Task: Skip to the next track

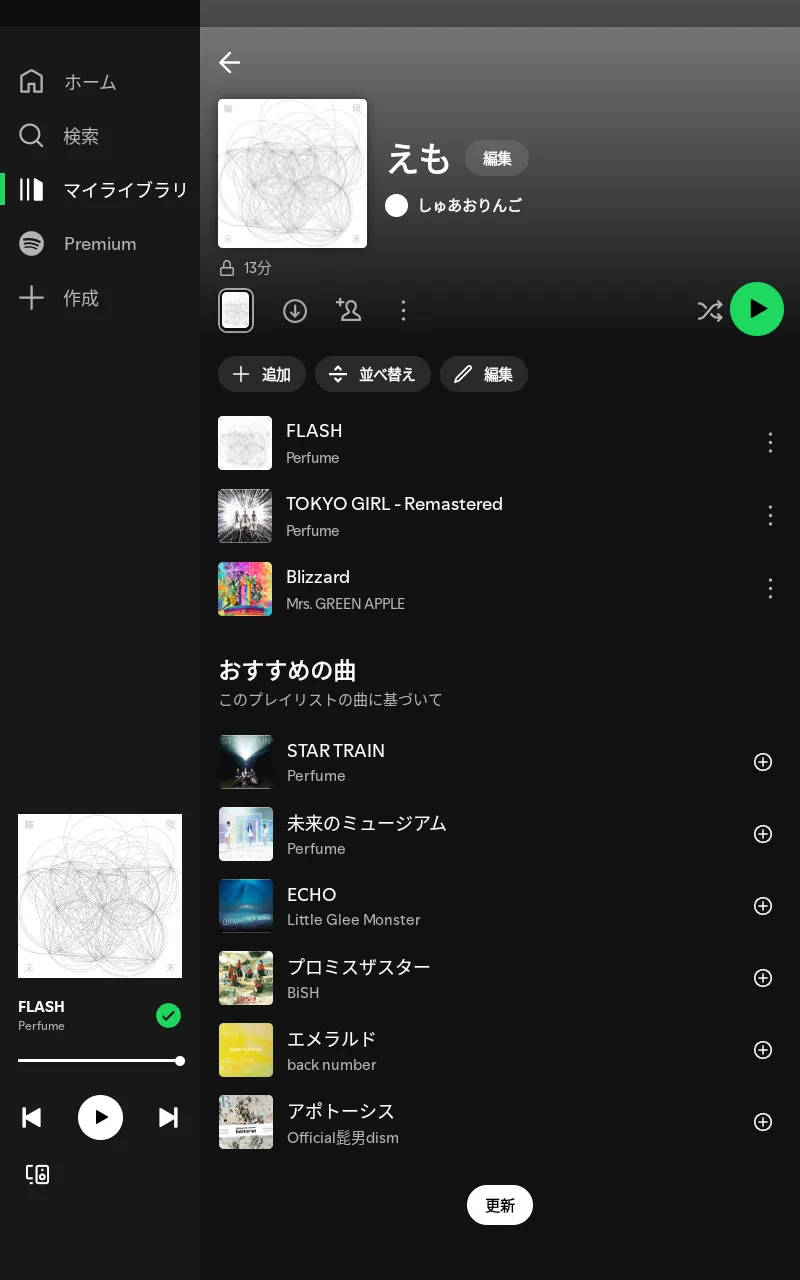Action: [x=168, y=1117]
